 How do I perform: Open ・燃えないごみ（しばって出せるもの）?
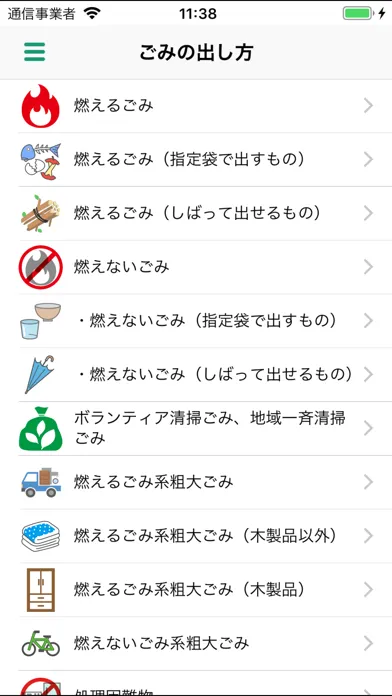pos(196,375)
